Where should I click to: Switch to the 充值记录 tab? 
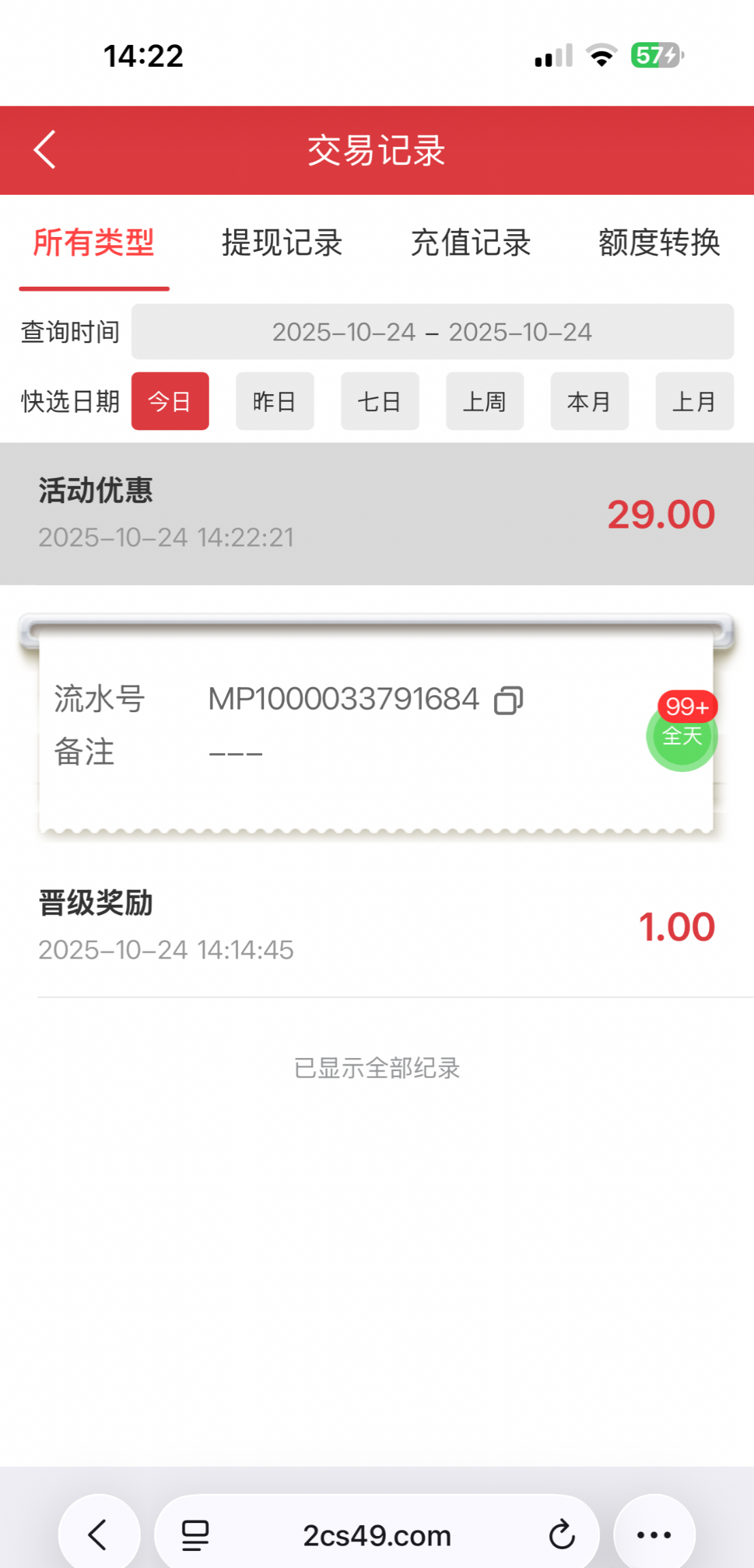click(470, 243)
